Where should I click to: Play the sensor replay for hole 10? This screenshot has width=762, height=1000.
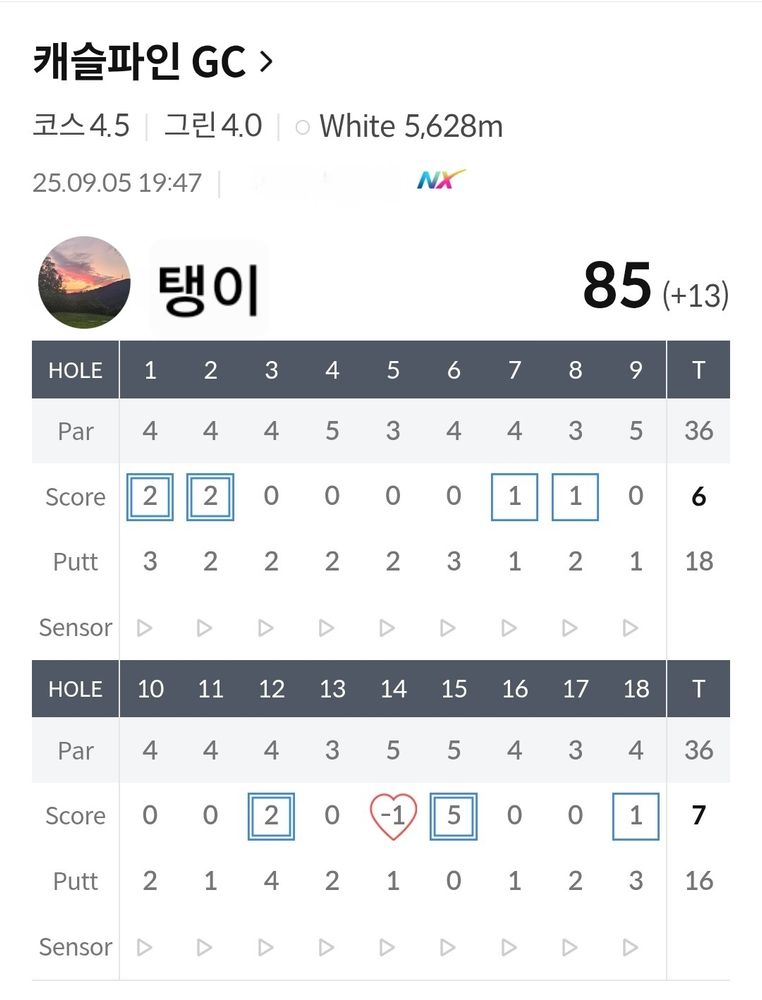click(145, 948)
